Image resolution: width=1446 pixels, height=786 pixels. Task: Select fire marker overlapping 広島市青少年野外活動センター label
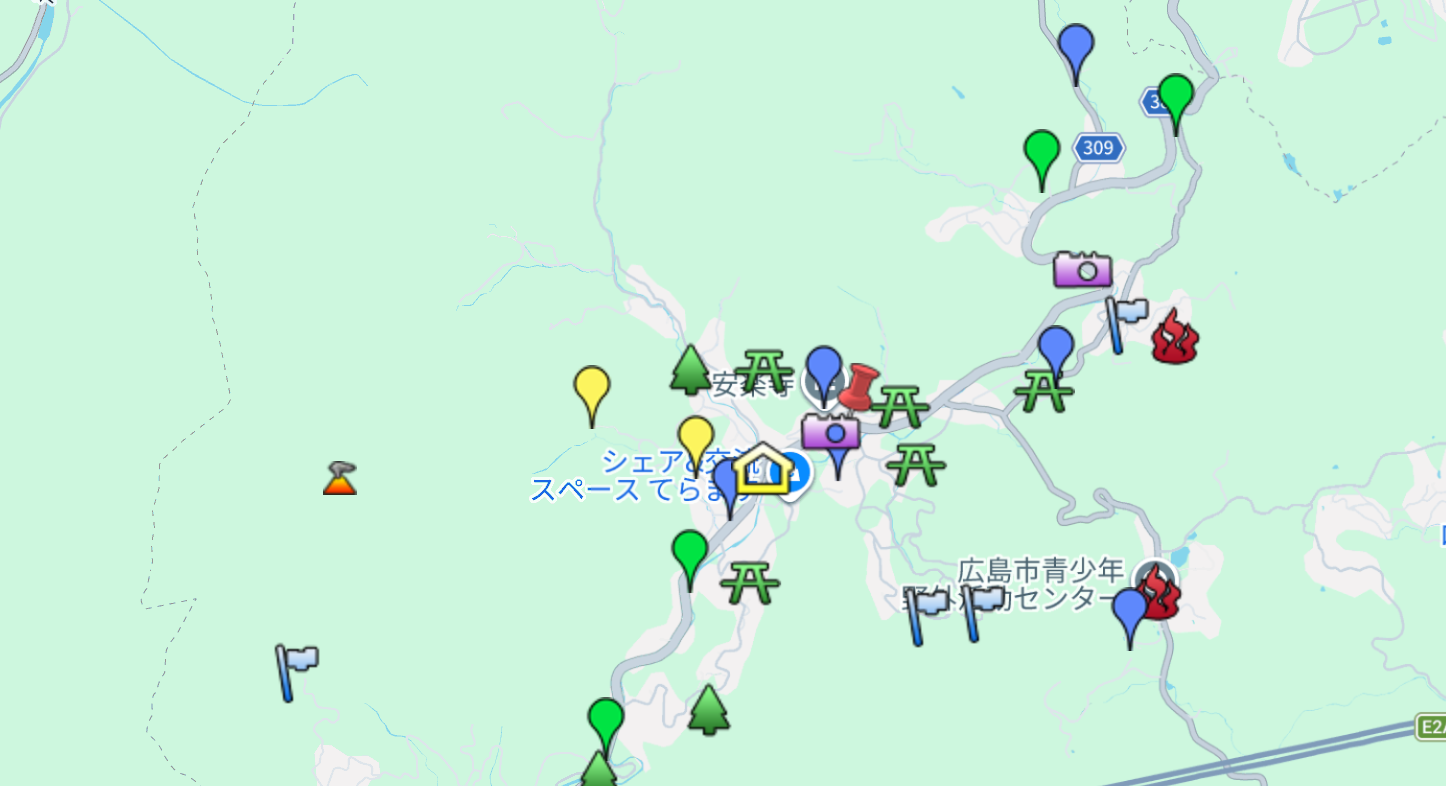[1160, 591]
